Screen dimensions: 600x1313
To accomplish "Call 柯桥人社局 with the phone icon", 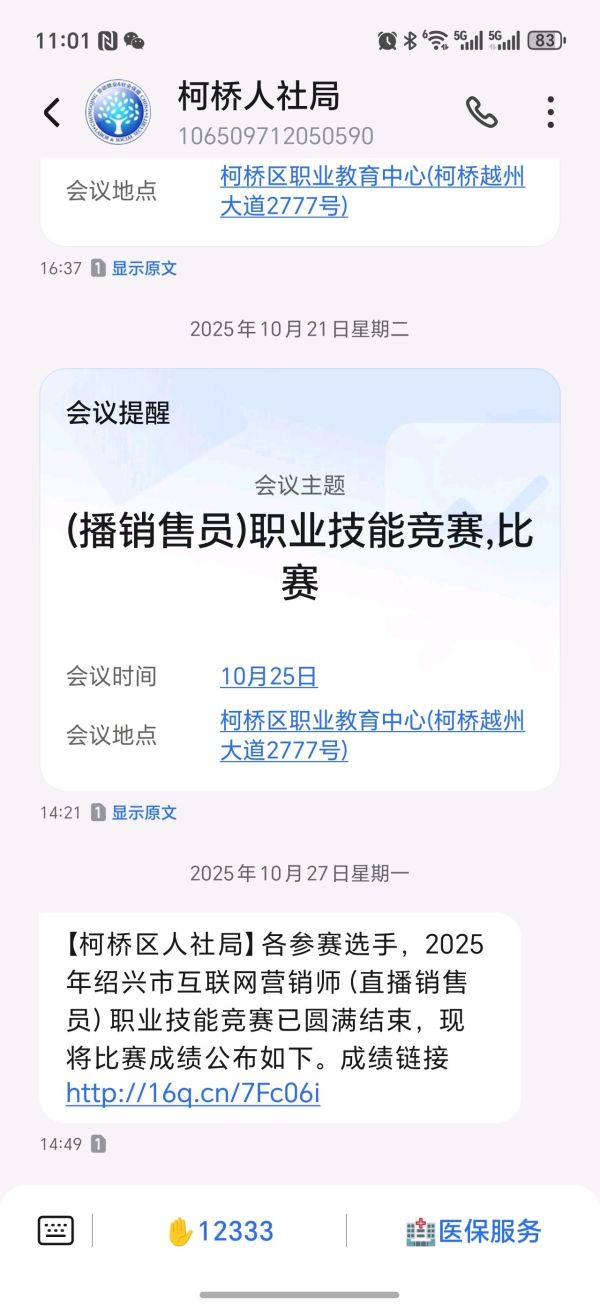I will point(481,113).
